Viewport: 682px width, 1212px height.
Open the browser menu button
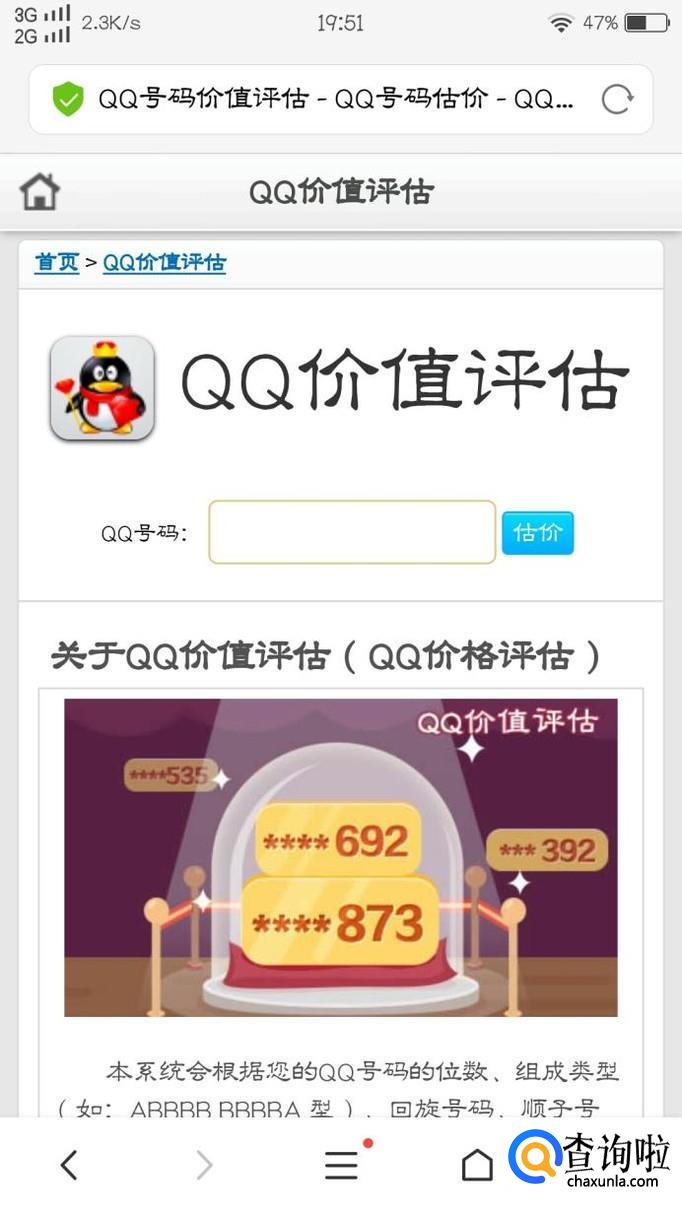click(x=342, y=1164)
